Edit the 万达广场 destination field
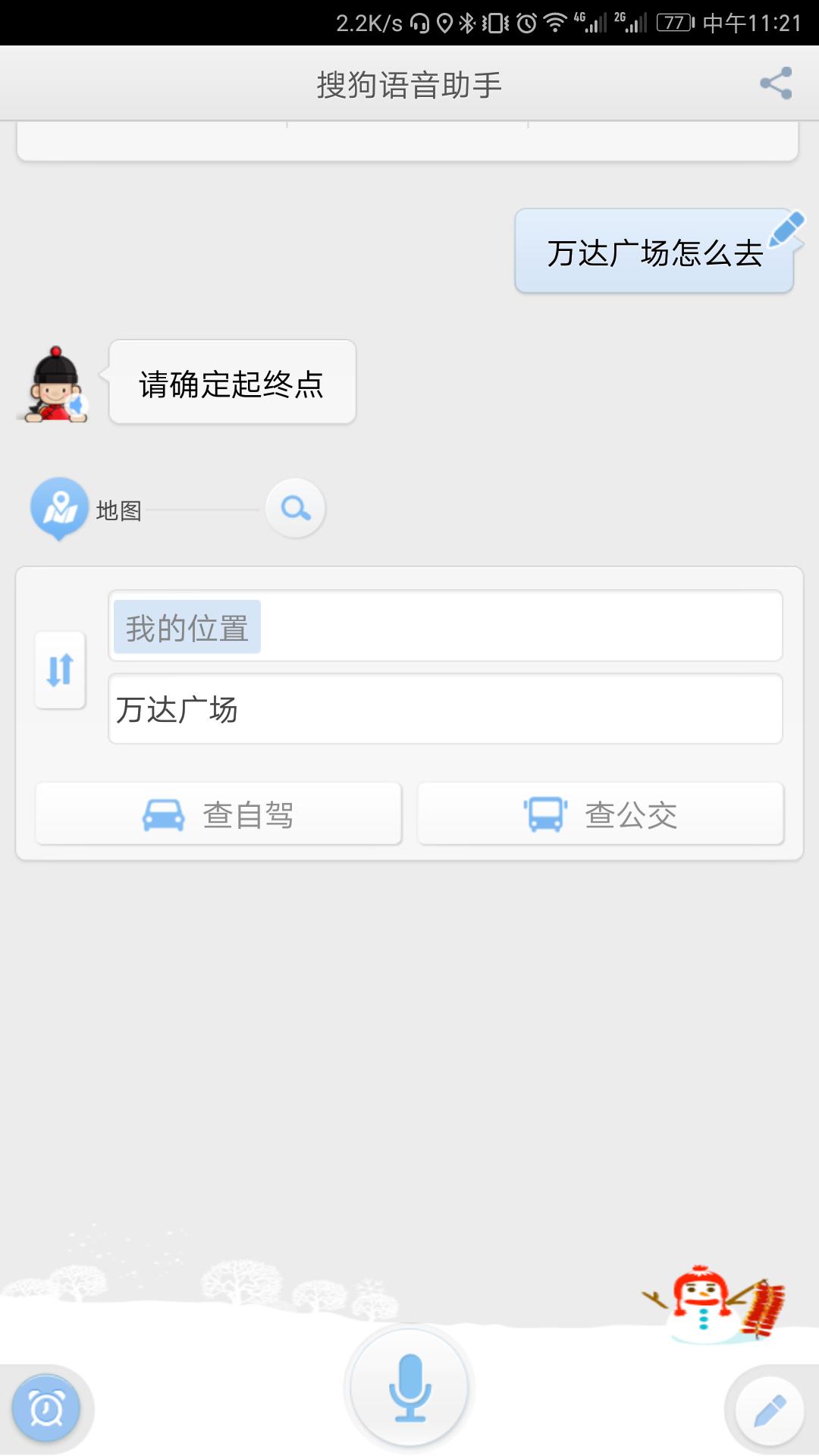 coord(446,710)
